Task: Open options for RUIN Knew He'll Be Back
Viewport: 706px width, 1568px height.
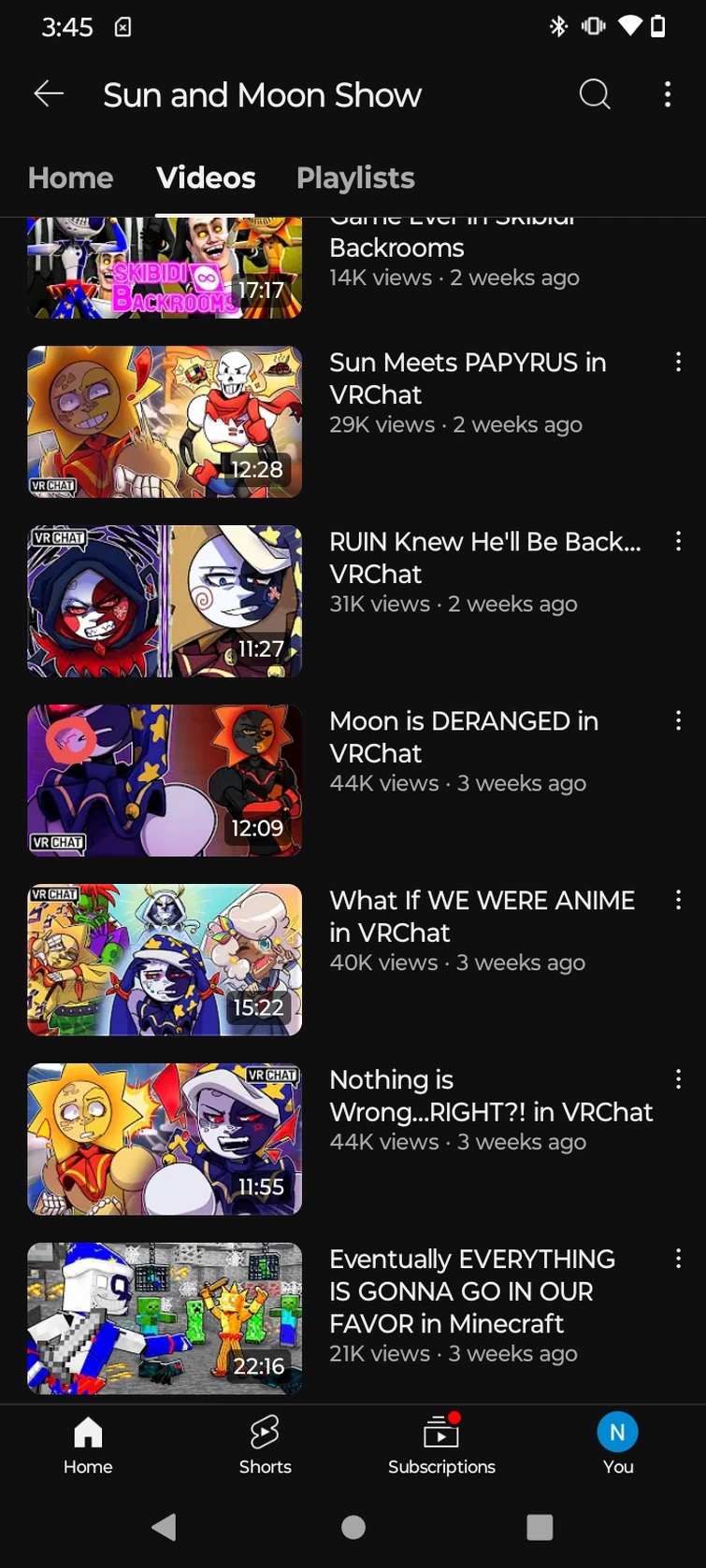Action: point(678,542)
